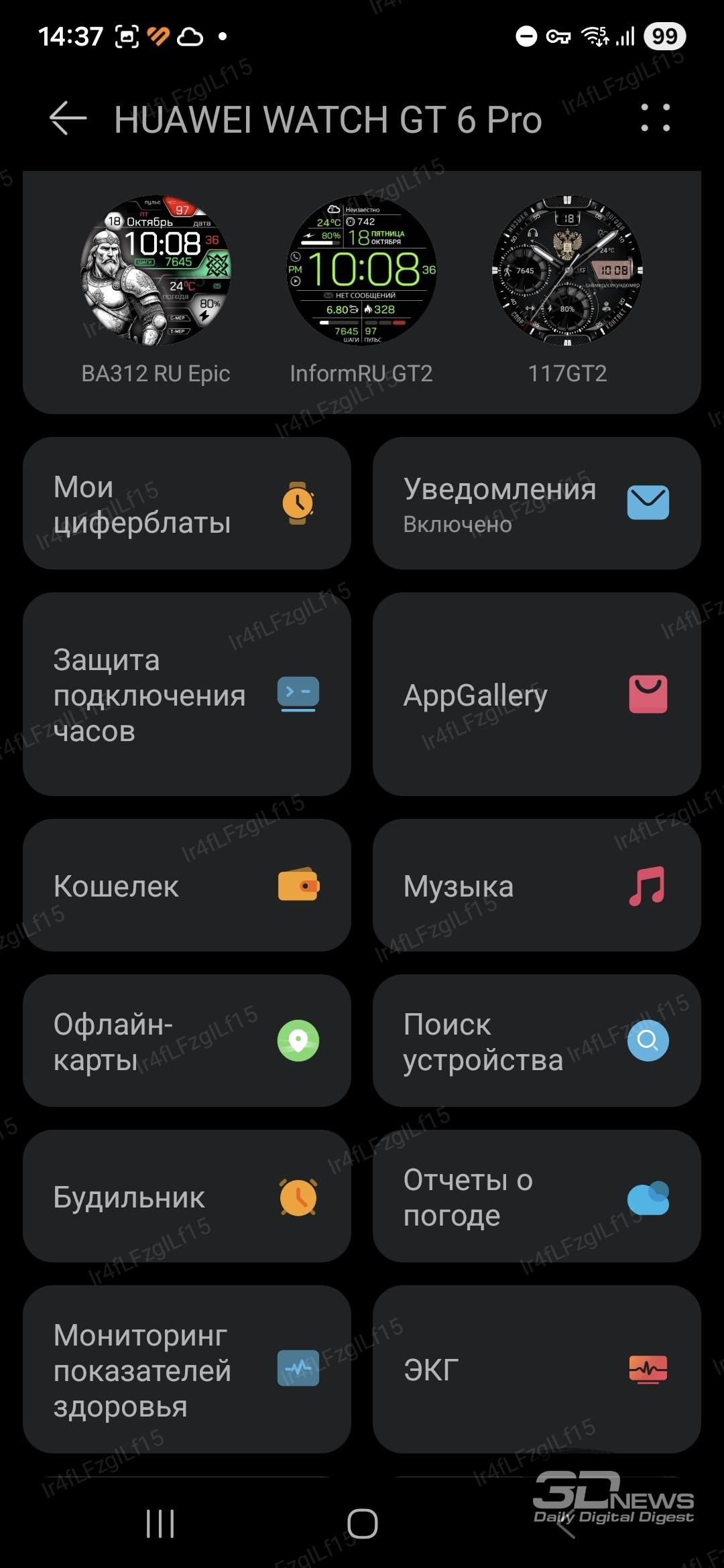This screenshot has height=1568, width=724.
Task: Open the four-dot options menu
Action: click(655, 118)
